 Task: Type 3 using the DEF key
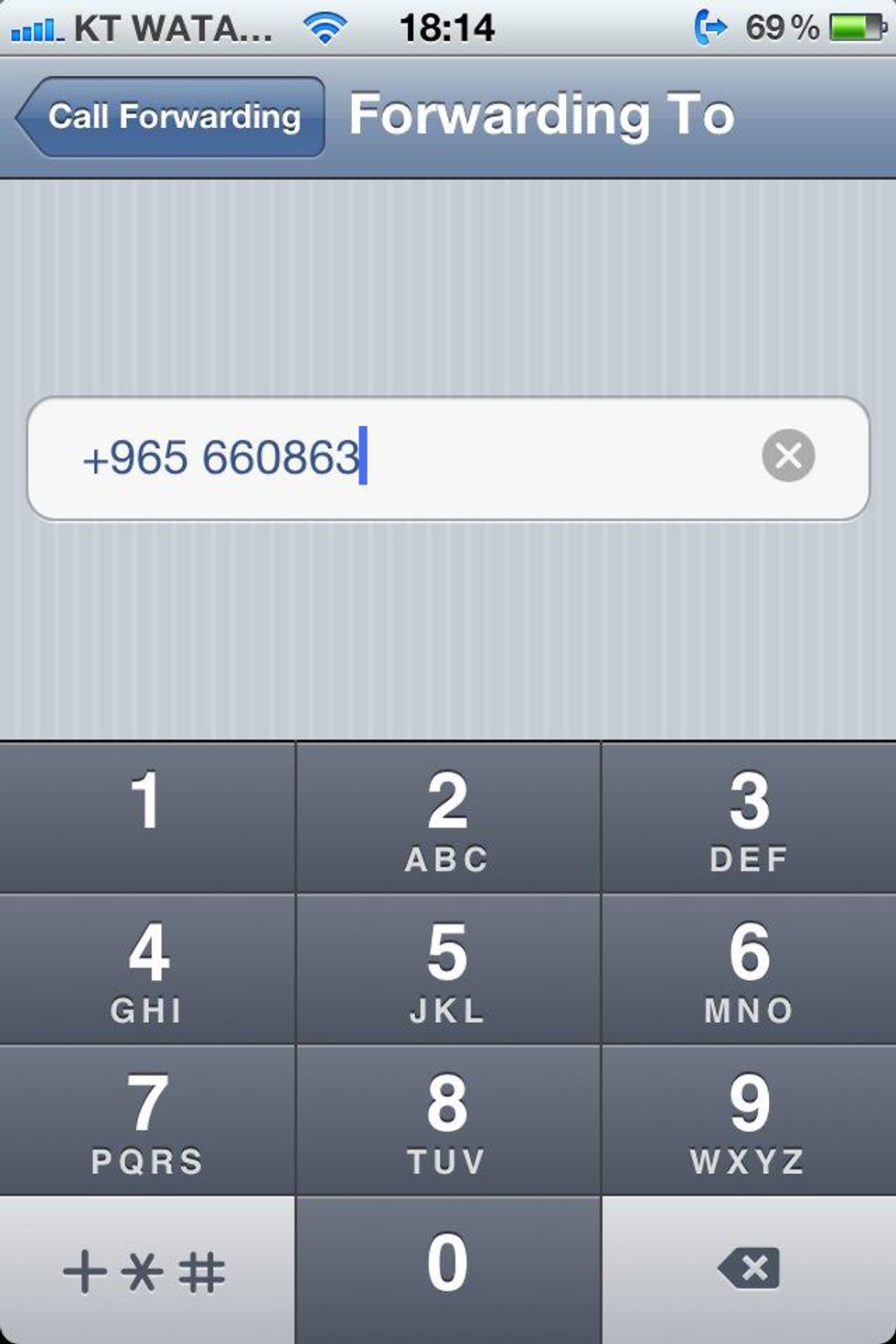coord(749,816)
